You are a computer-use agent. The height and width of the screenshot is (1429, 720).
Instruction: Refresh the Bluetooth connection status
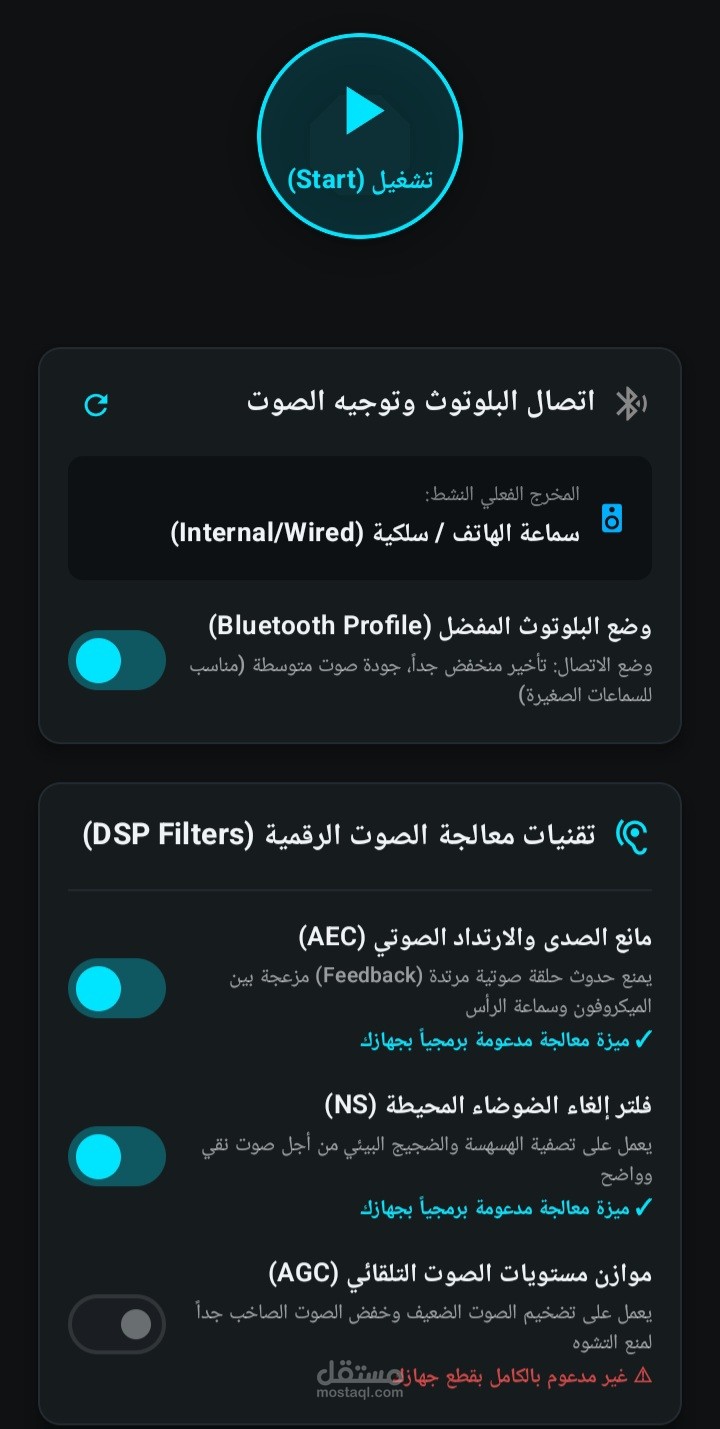tap(96, 404)
